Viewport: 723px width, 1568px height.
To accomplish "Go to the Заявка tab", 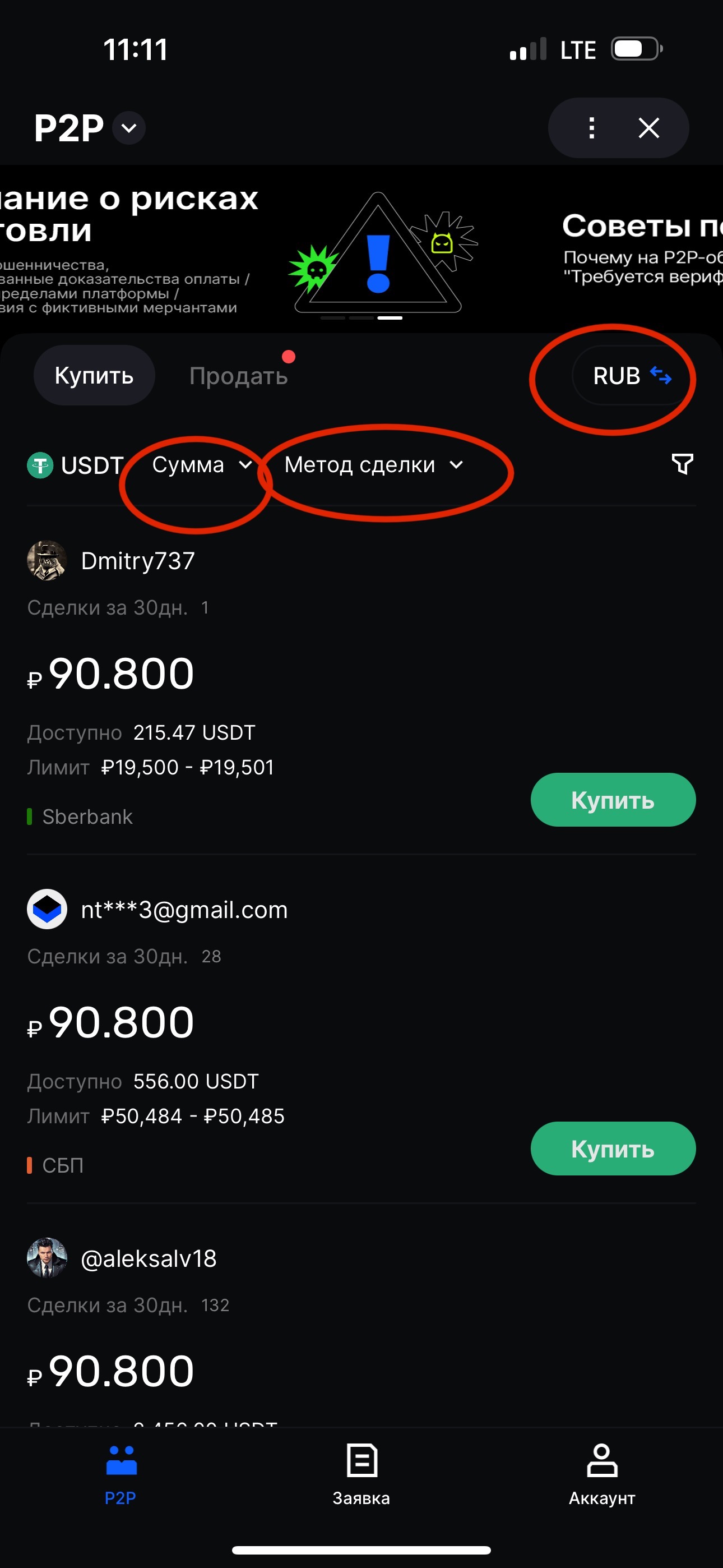I will 361,1474.
